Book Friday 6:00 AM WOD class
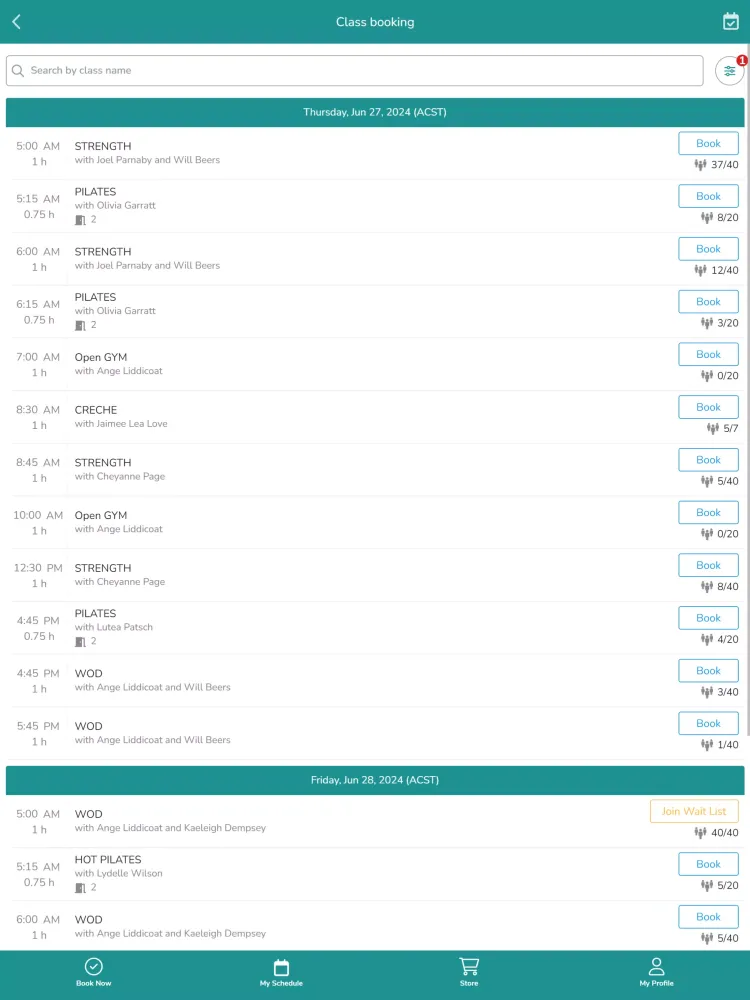750x1000 pixels. pos(708,917)
